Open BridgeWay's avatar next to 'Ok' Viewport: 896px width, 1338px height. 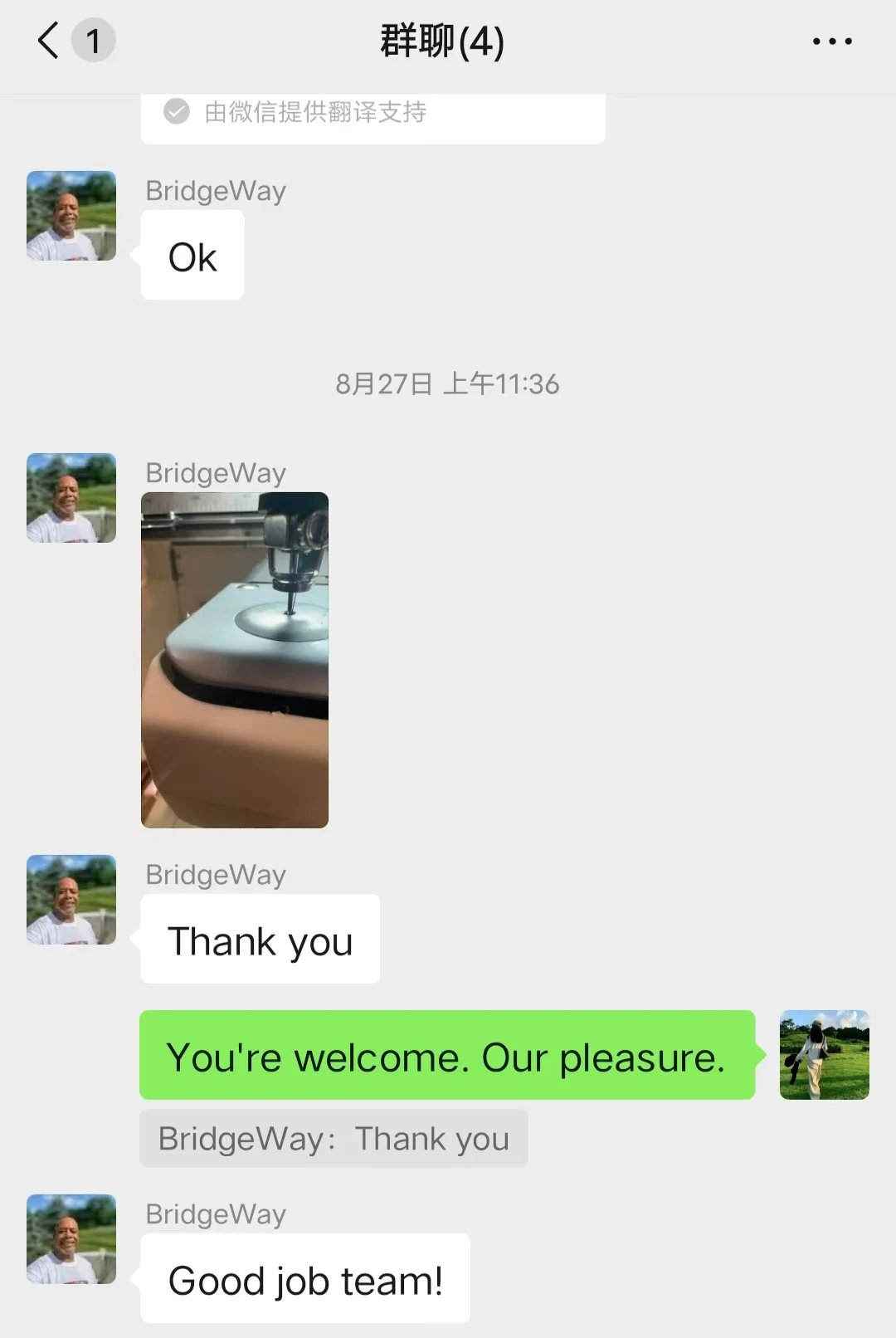pos(71,214)
